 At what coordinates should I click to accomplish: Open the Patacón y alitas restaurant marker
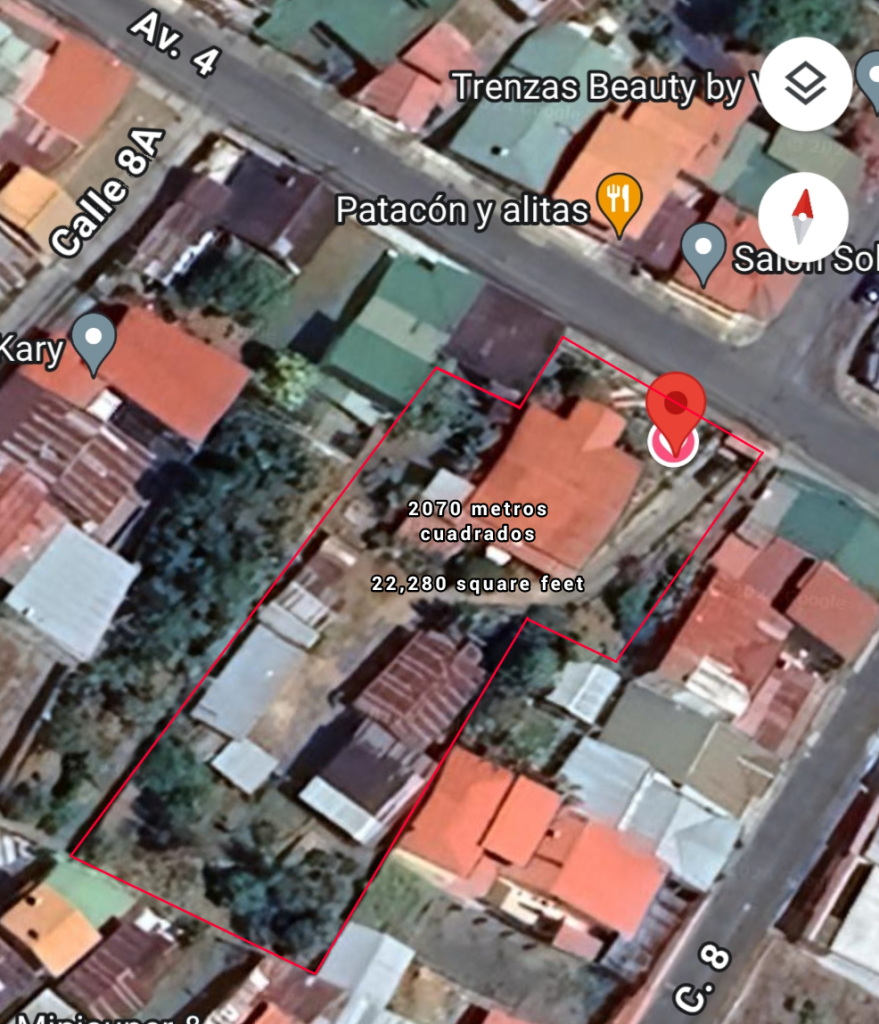coord(619,200)
